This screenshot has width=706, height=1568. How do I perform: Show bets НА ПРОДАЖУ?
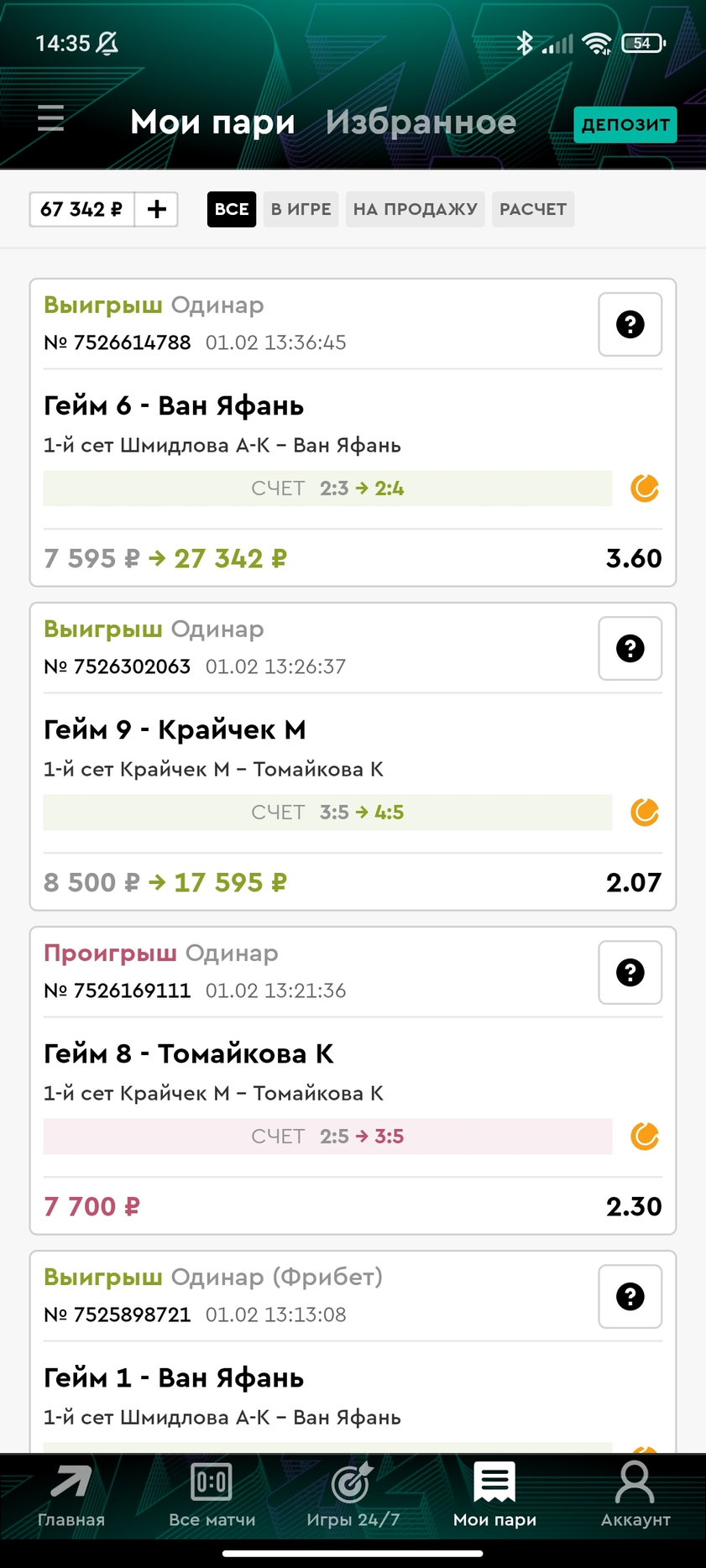click(415, 209)
